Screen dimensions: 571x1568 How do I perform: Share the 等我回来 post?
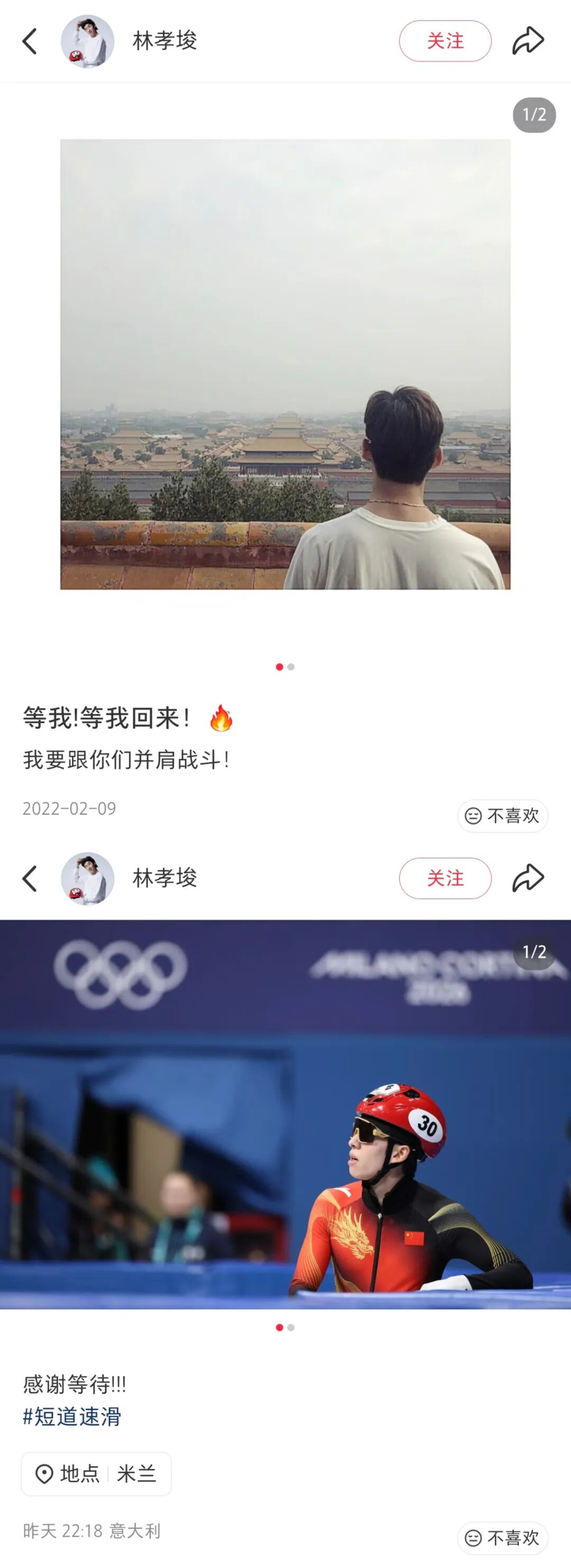click(x=527, y=41)
